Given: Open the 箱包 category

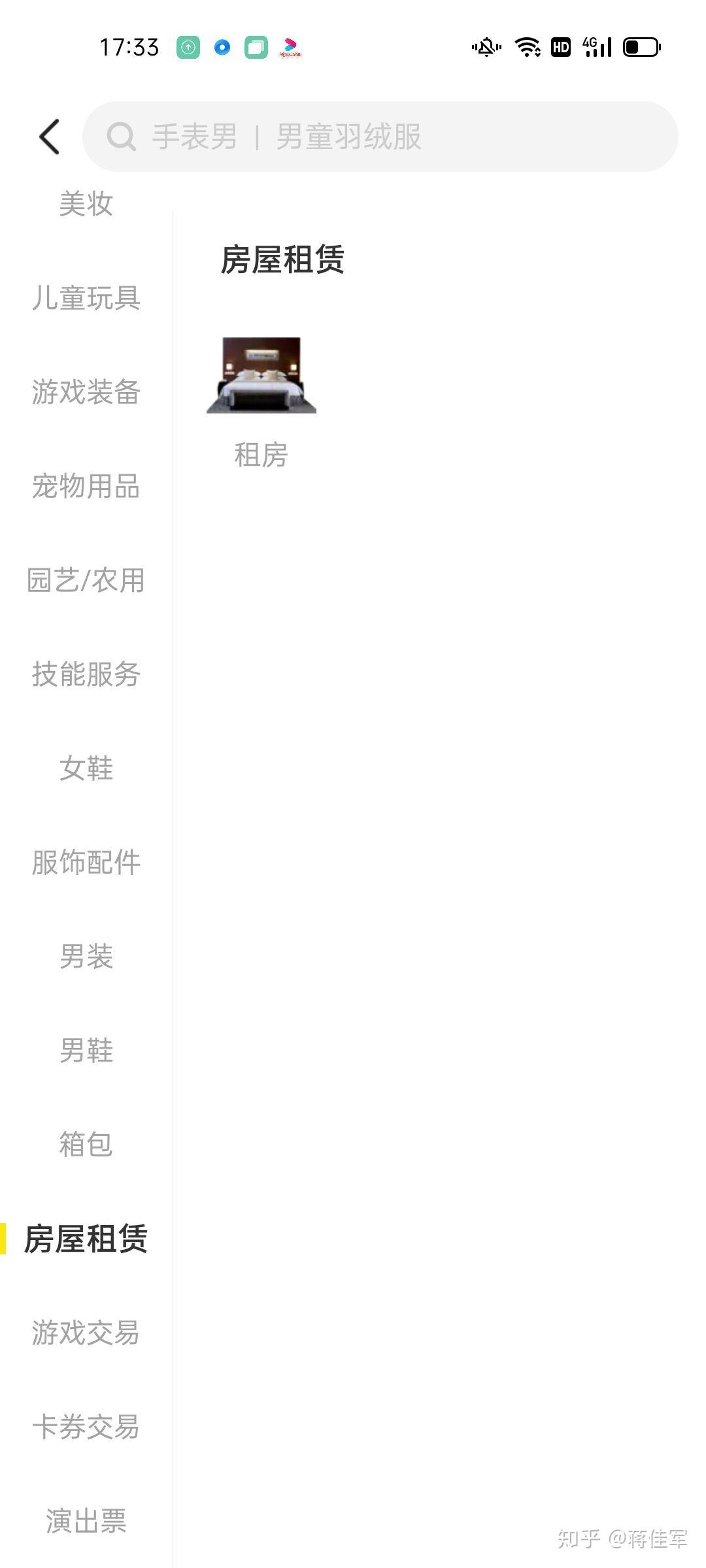Looking at the screenshot, I should click(86, 1145).
